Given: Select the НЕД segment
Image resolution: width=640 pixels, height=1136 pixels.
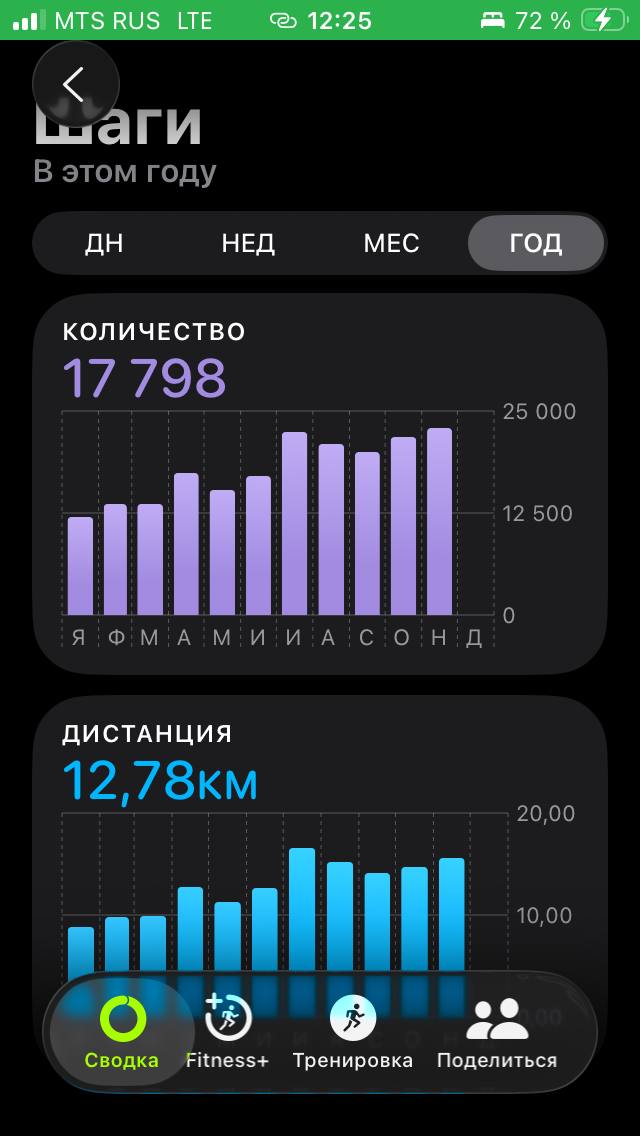Looking at the screenshot, I should tap(248, 243).
